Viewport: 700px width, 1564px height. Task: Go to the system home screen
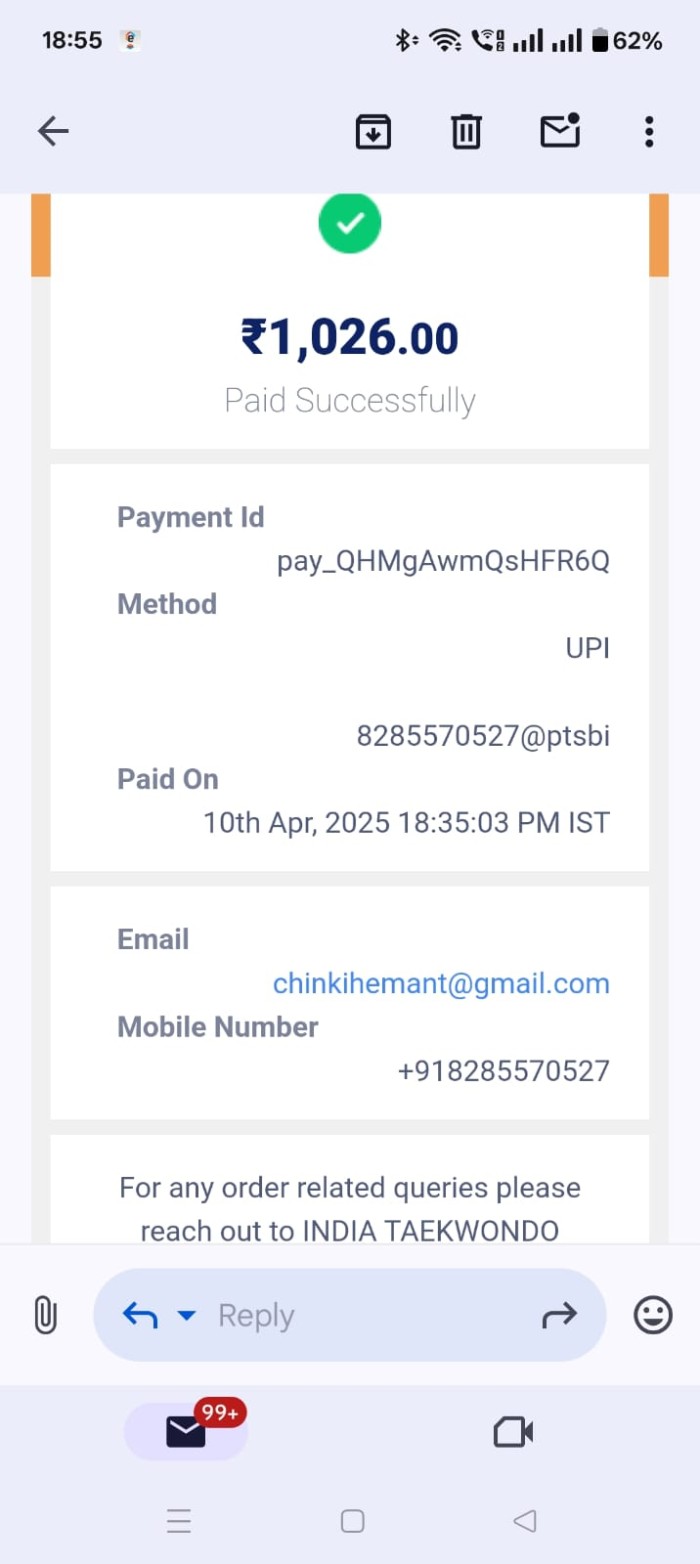pyautogui.click(x=352, y=1521)
